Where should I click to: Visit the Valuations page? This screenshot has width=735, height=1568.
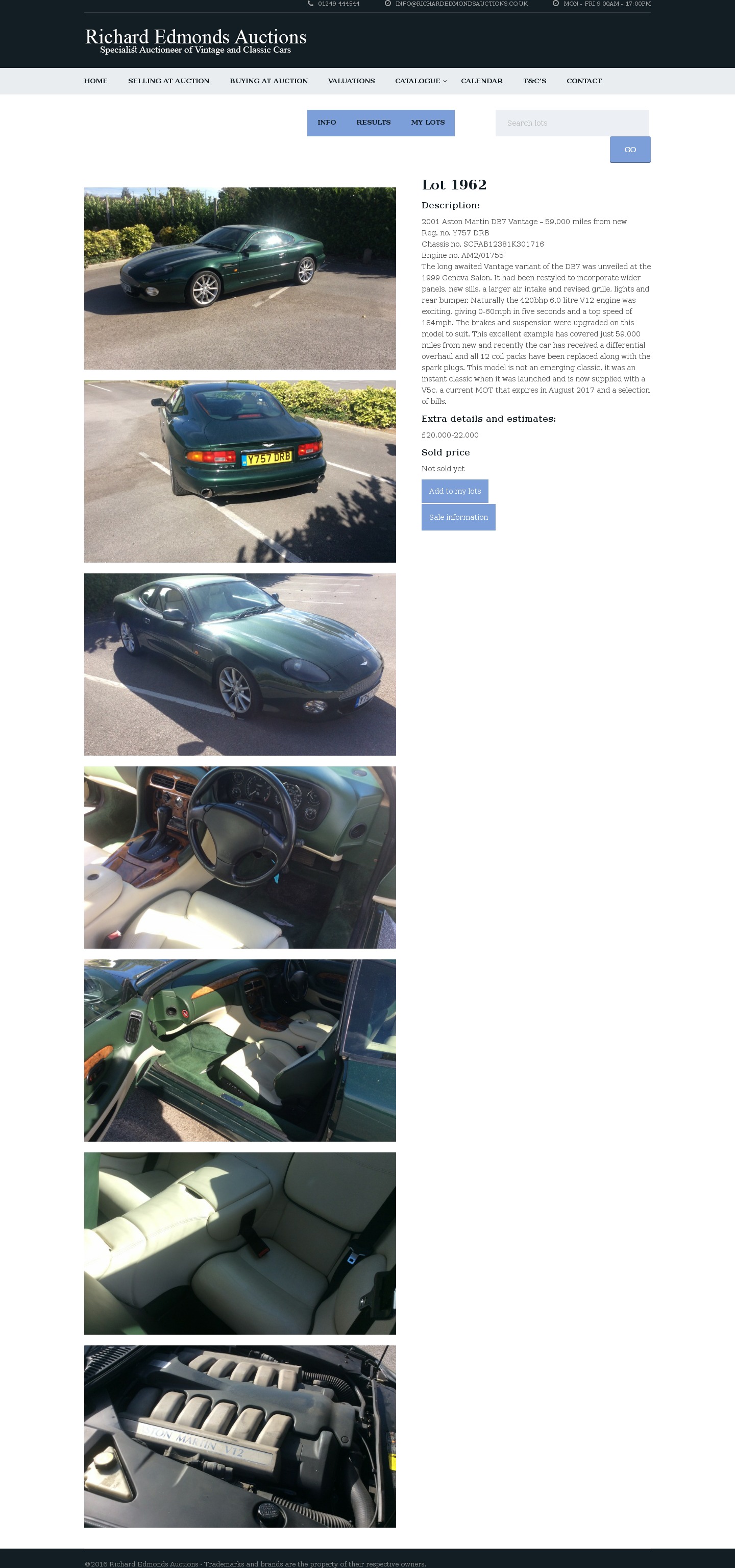(x=351, y=81)
